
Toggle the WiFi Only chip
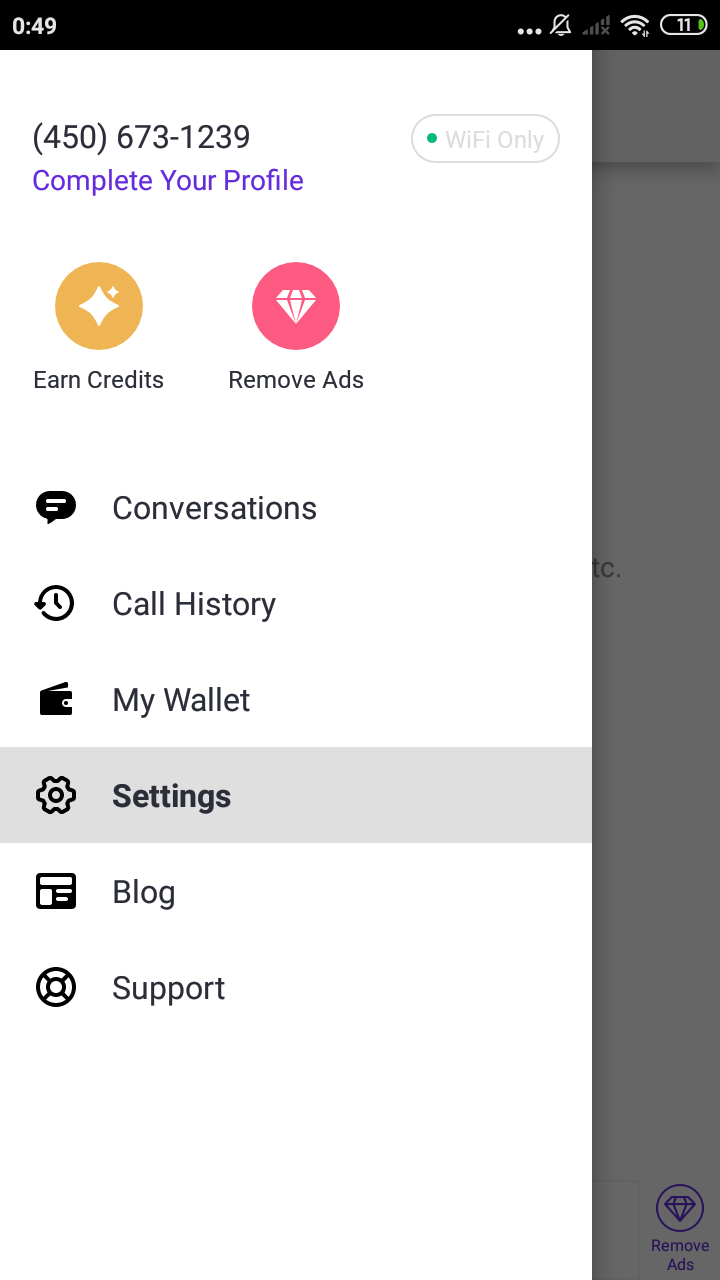[x=485, y=139]
